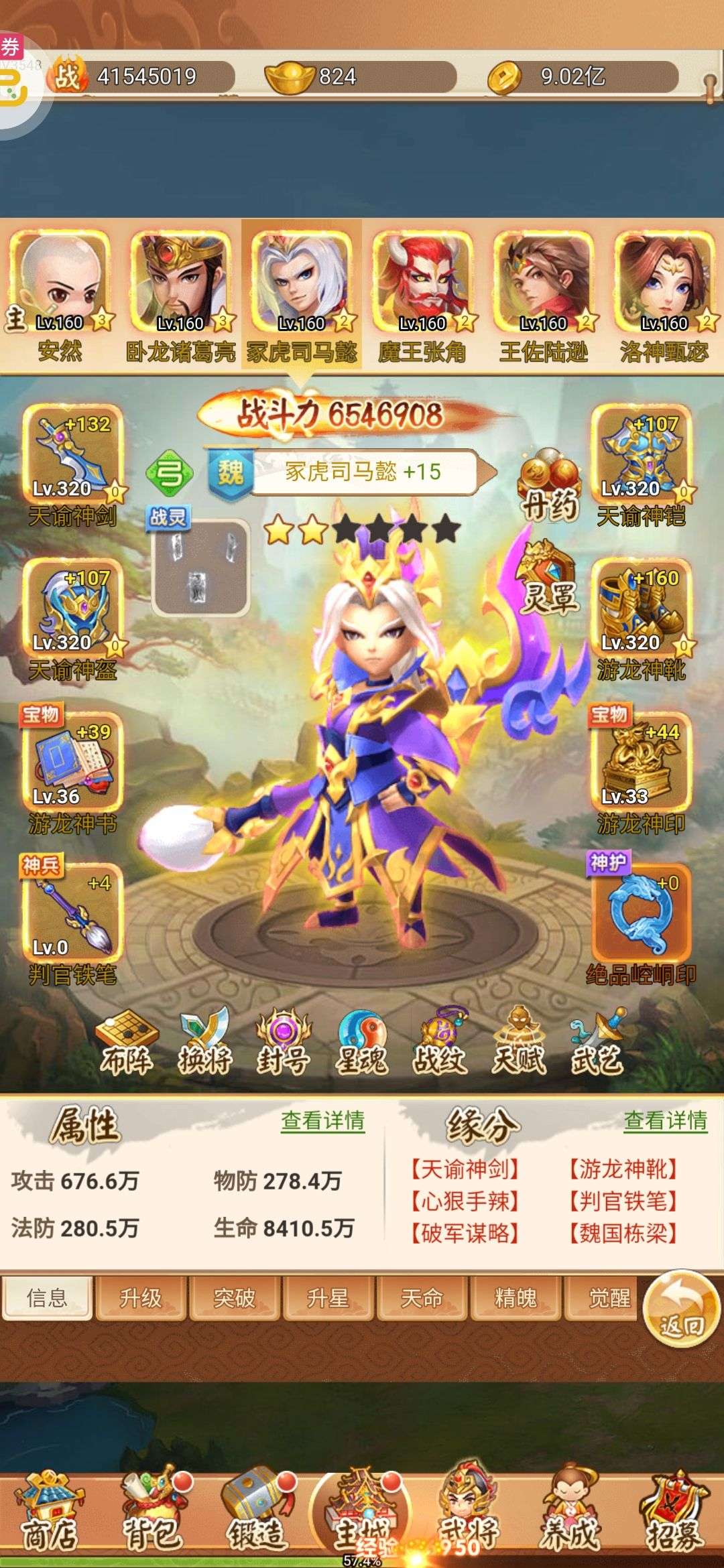View 属性 details link
The image size is (724, 1568).
click(x=322, y=1120)
